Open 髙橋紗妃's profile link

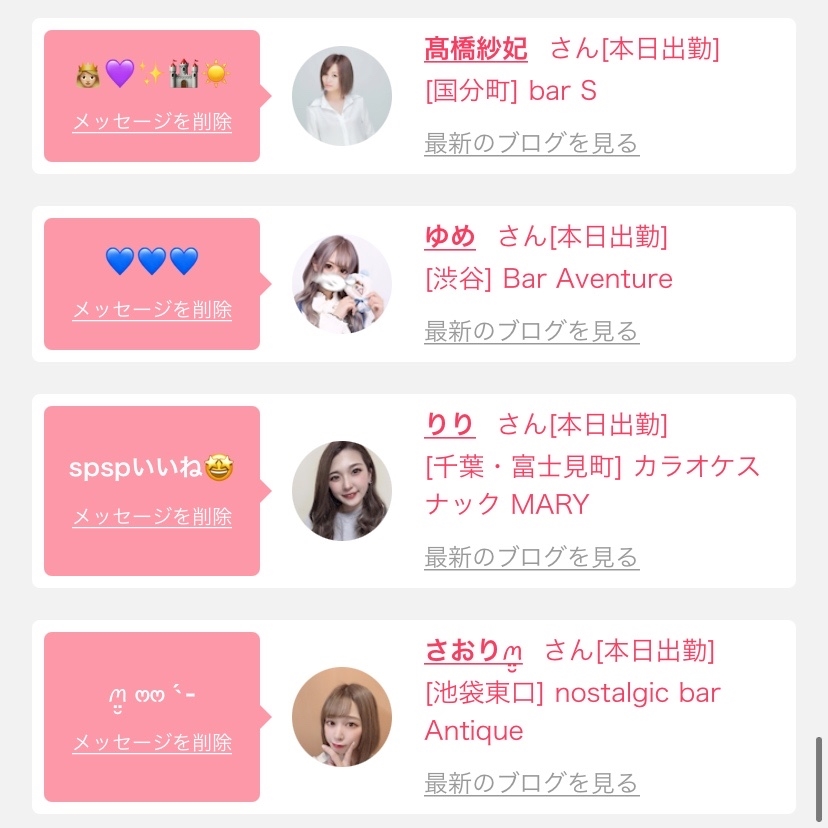476,48
